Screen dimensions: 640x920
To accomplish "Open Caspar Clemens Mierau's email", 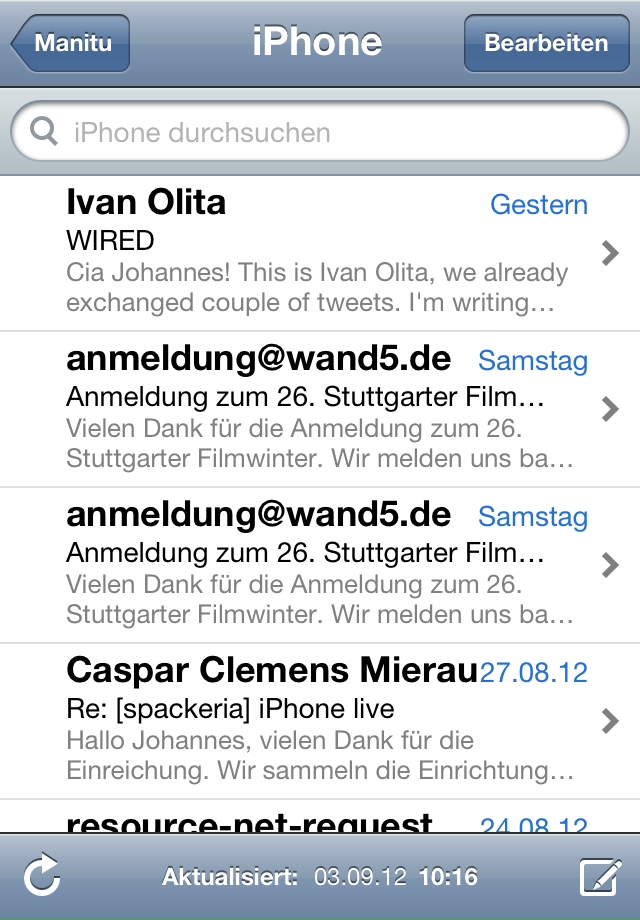I will [320, 721].
